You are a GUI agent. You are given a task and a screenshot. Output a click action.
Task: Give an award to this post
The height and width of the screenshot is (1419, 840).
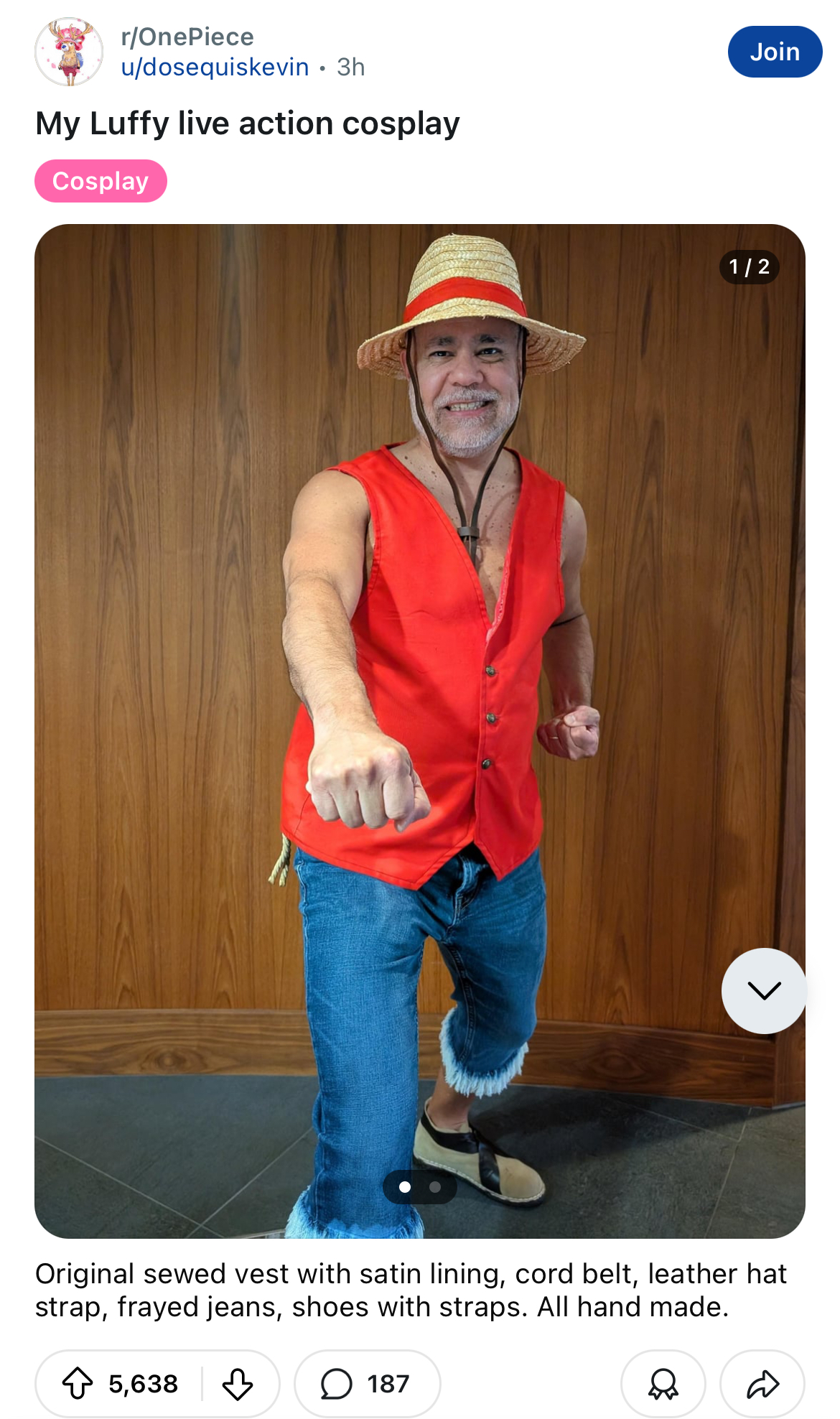click(x=663, y=1384)
